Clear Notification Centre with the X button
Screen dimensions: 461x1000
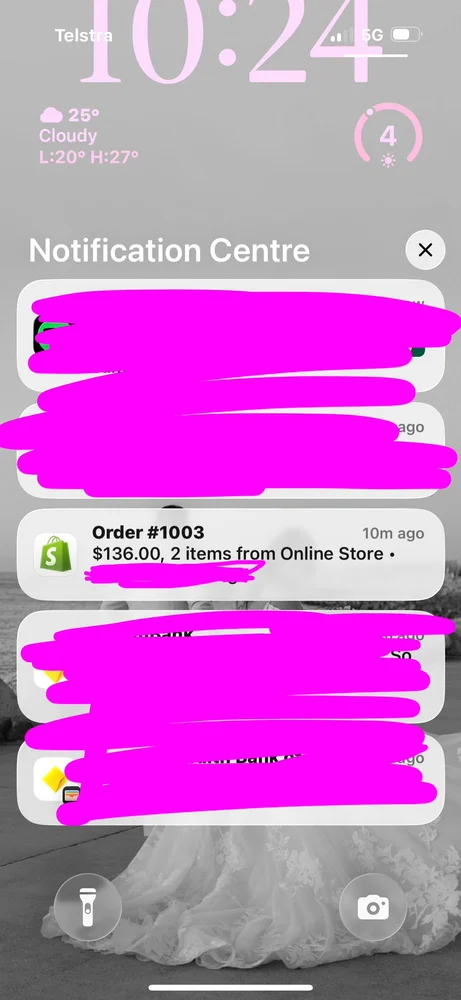425,249
